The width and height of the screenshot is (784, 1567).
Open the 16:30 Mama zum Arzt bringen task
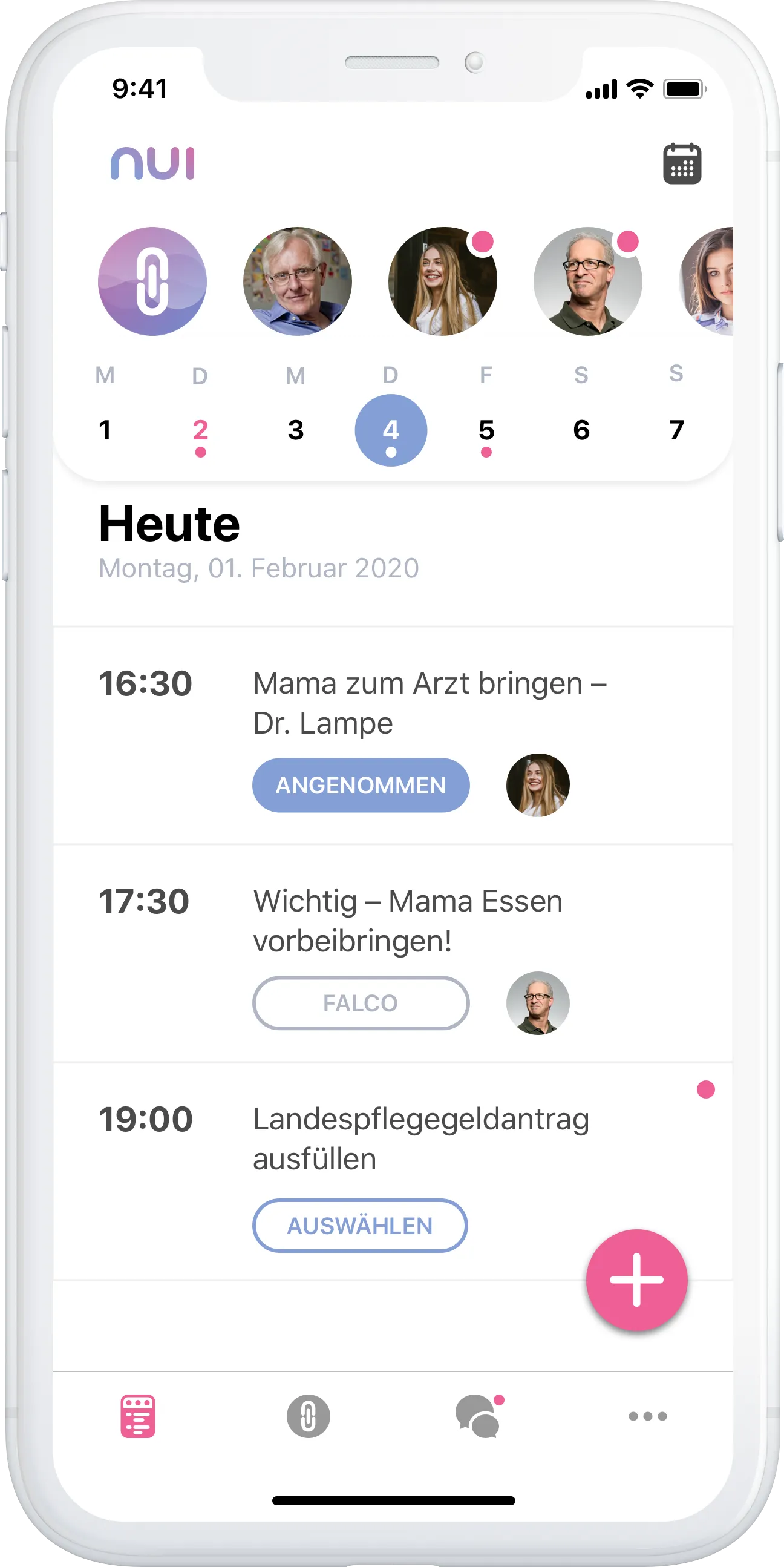393,735
